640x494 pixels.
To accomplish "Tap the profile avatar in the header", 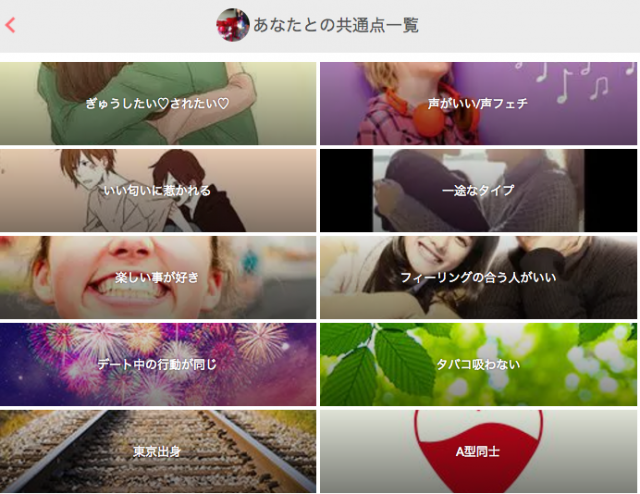I will (233, 25).
